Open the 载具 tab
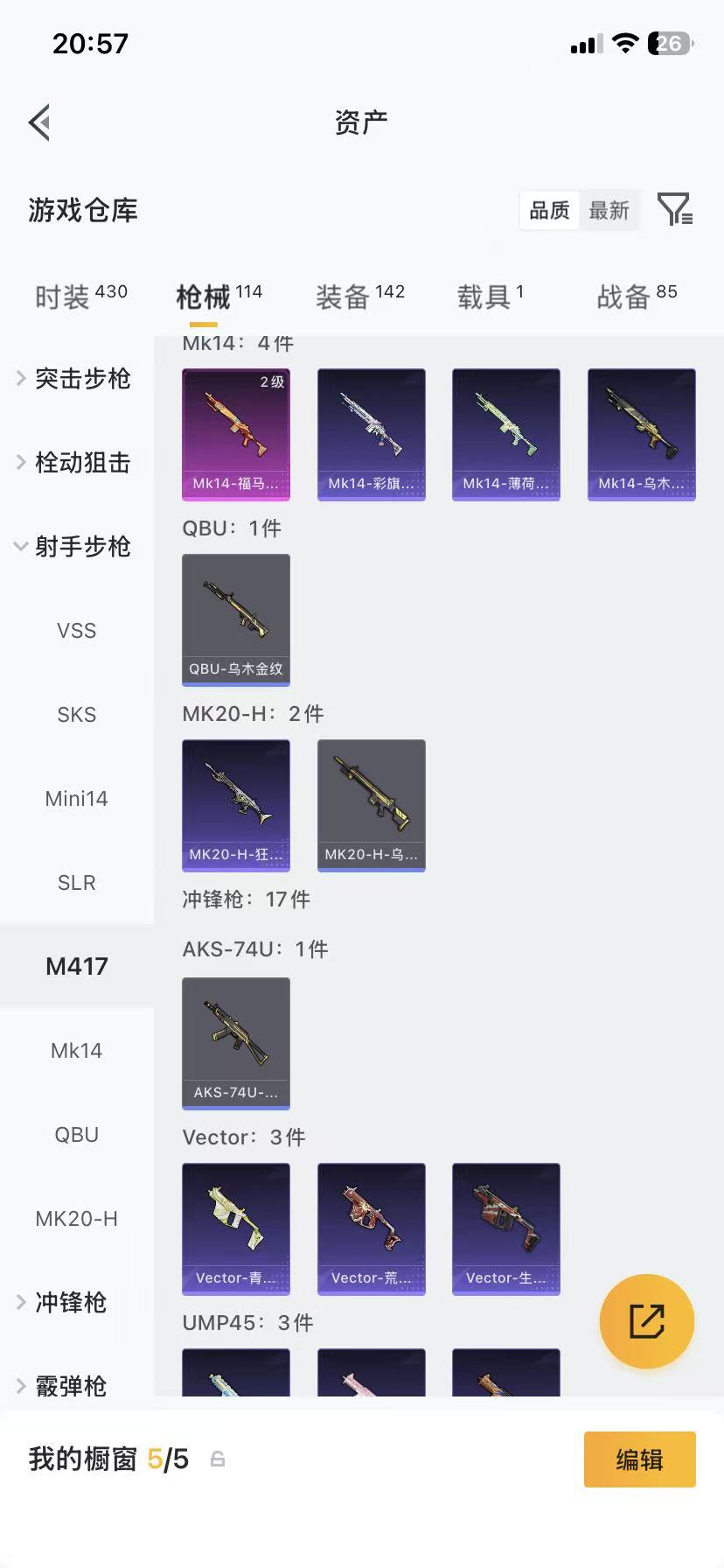The image size is (724, 1568). [x=490, y=296]
